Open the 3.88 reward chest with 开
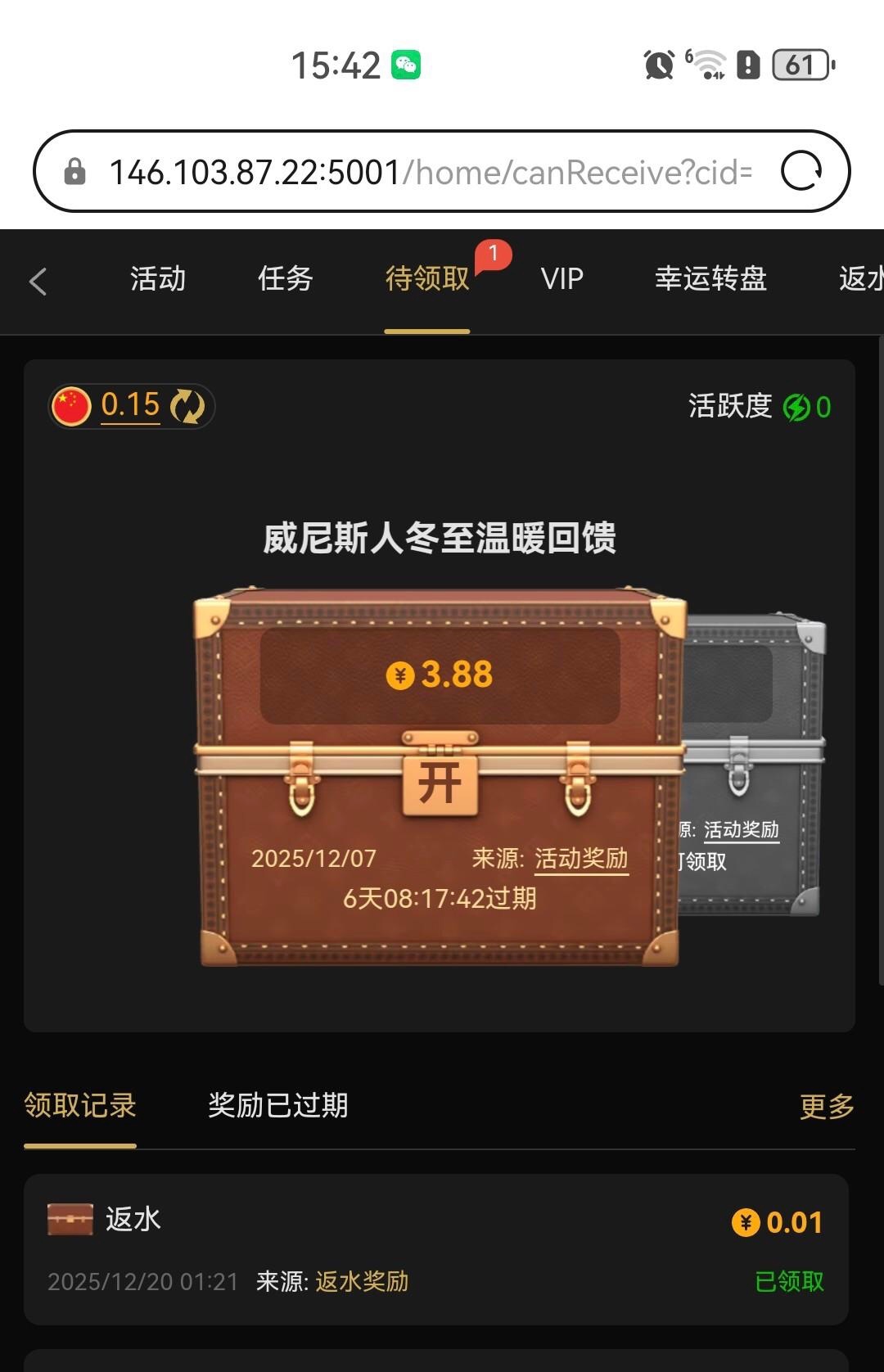This screenshot has height=1372, width=884. pyautogui.click(x=440, y=784)
